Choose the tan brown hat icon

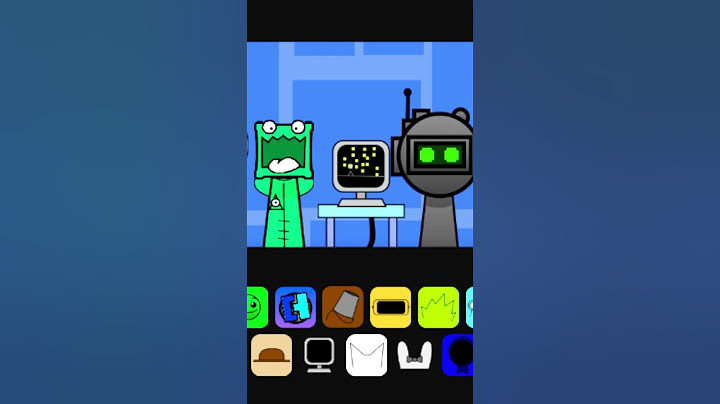point(271,355)
